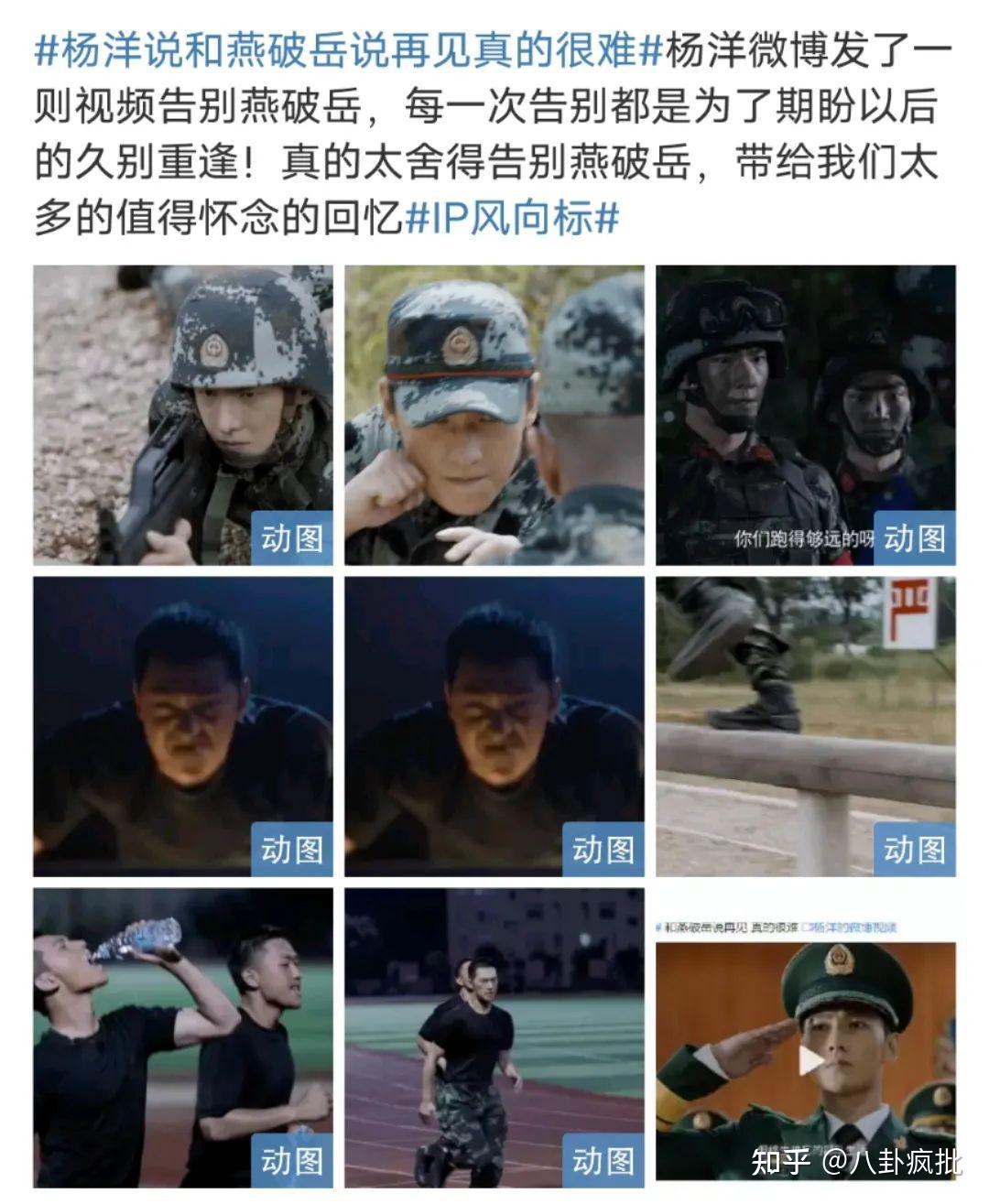View the GIF of the boot stepping over the log rail

[x=805, y=726]
